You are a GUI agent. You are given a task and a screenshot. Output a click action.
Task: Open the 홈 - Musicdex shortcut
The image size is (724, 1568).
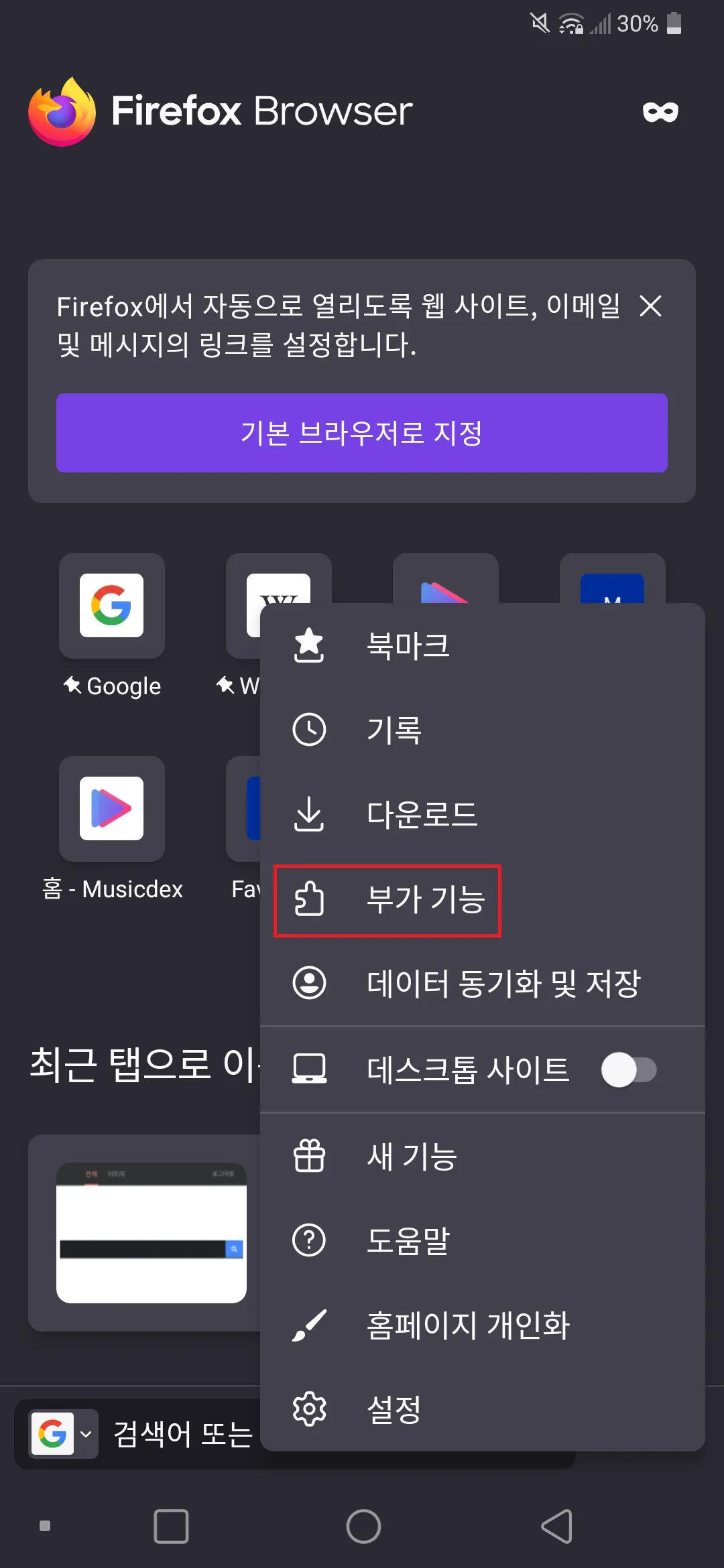[x=111, y=809]
